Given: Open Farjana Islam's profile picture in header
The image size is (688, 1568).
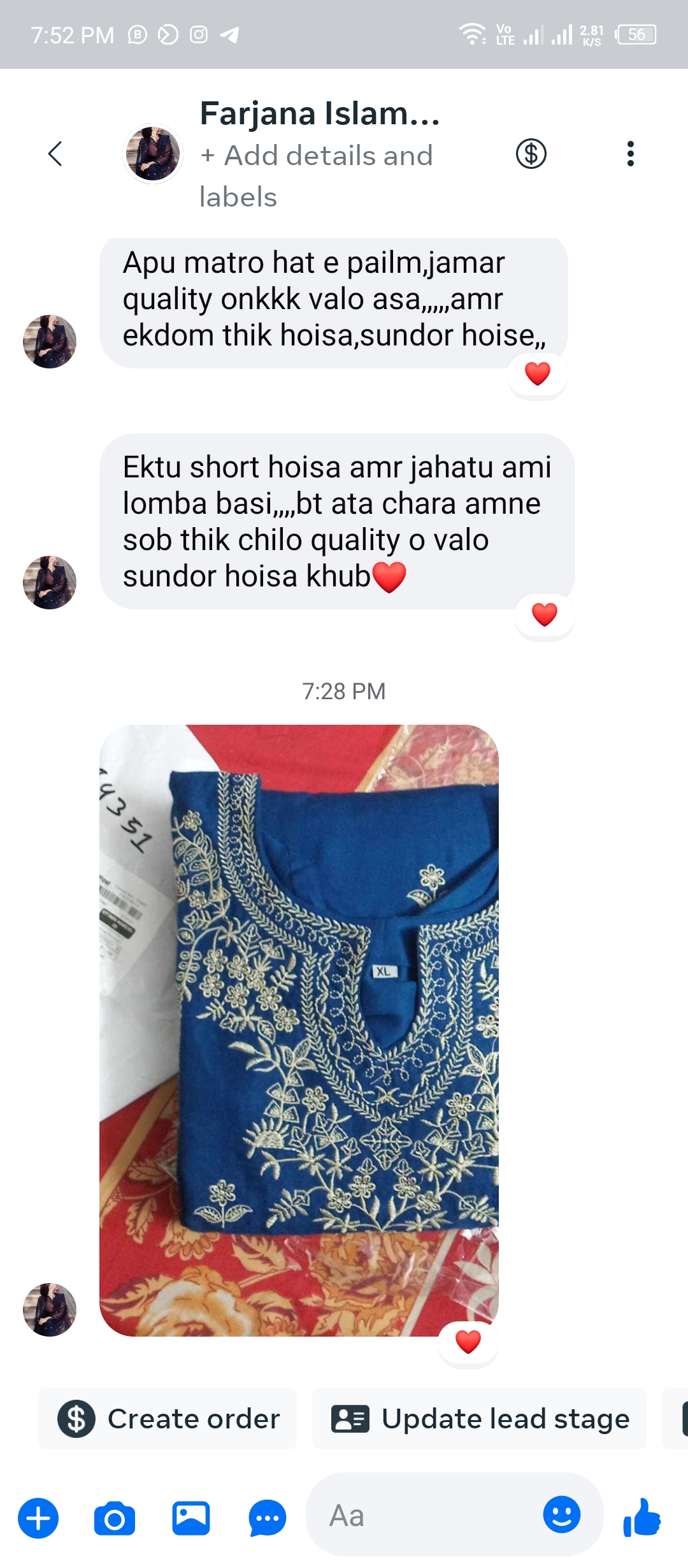Looking at the screenshot, I should click(153, 154).
